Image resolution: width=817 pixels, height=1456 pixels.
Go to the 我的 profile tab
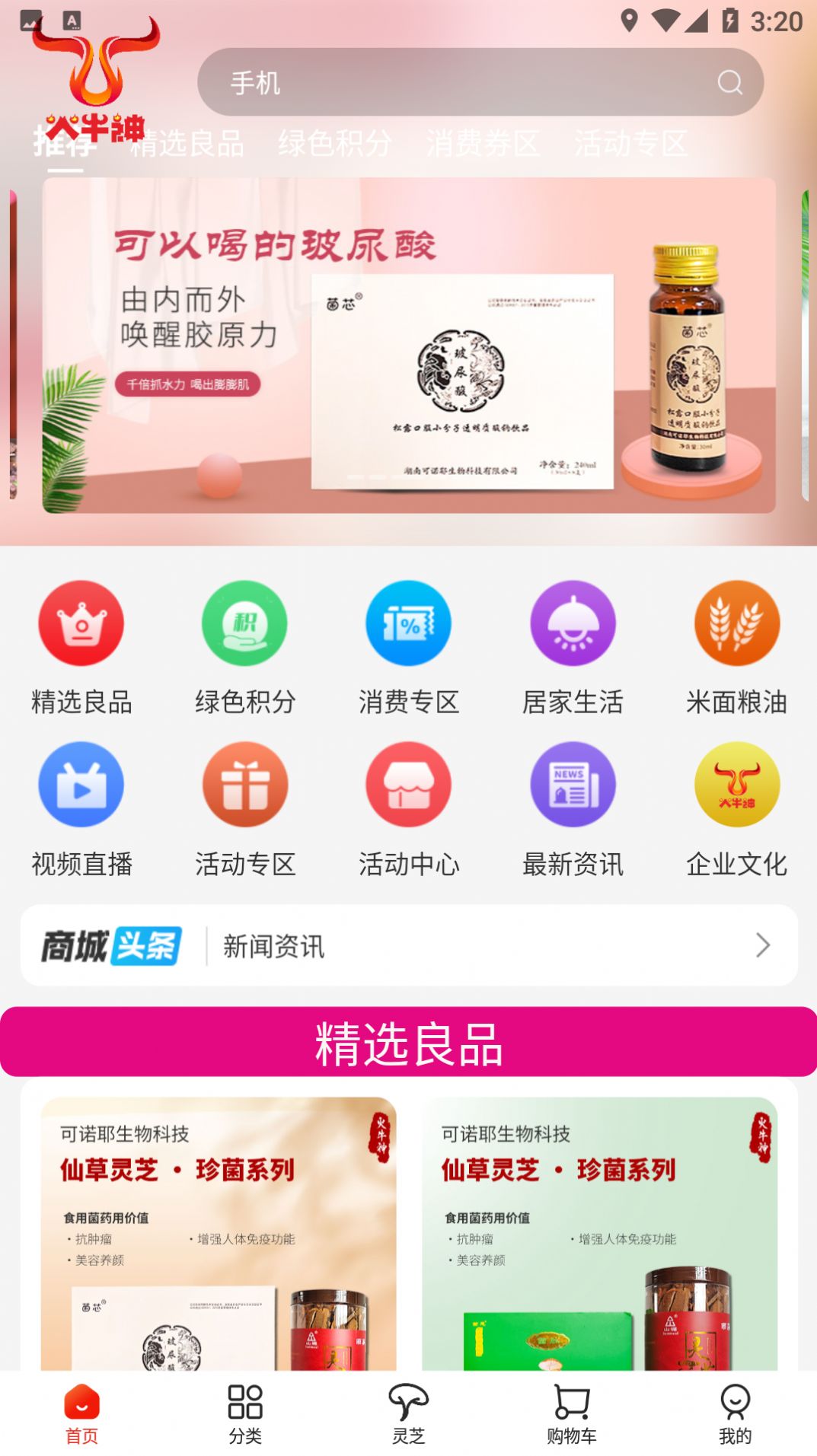[735, 1413]
